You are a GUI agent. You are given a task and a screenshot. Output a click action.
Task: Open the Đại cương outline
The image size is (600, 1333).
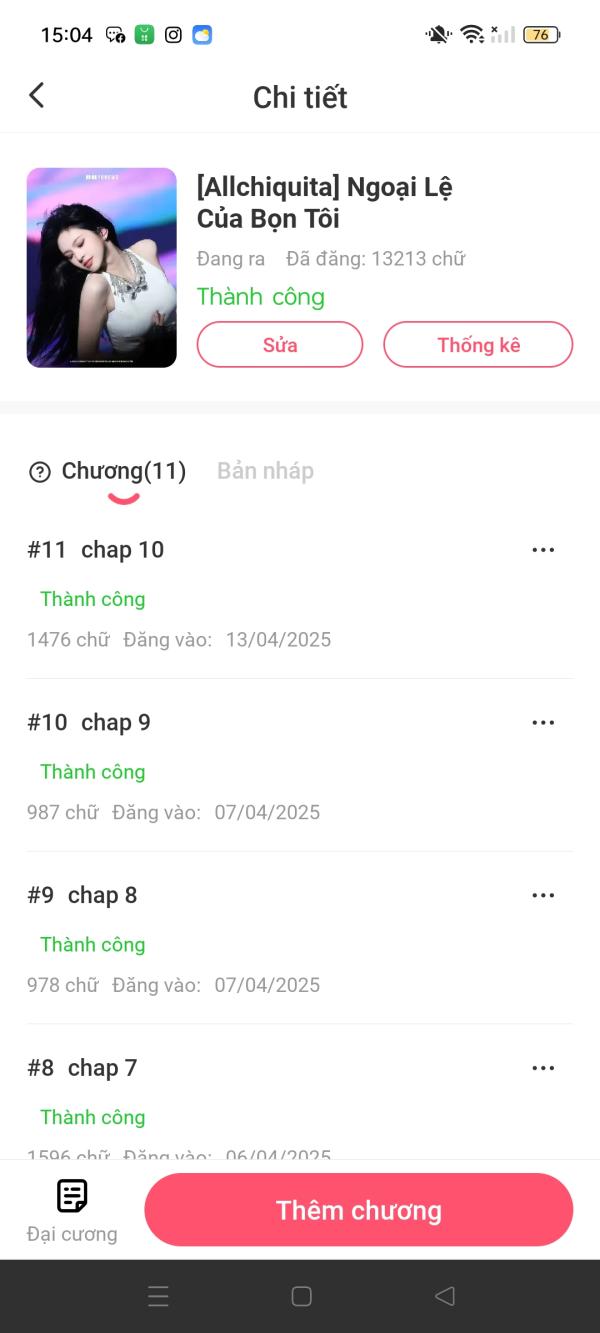pos(72,1209)
